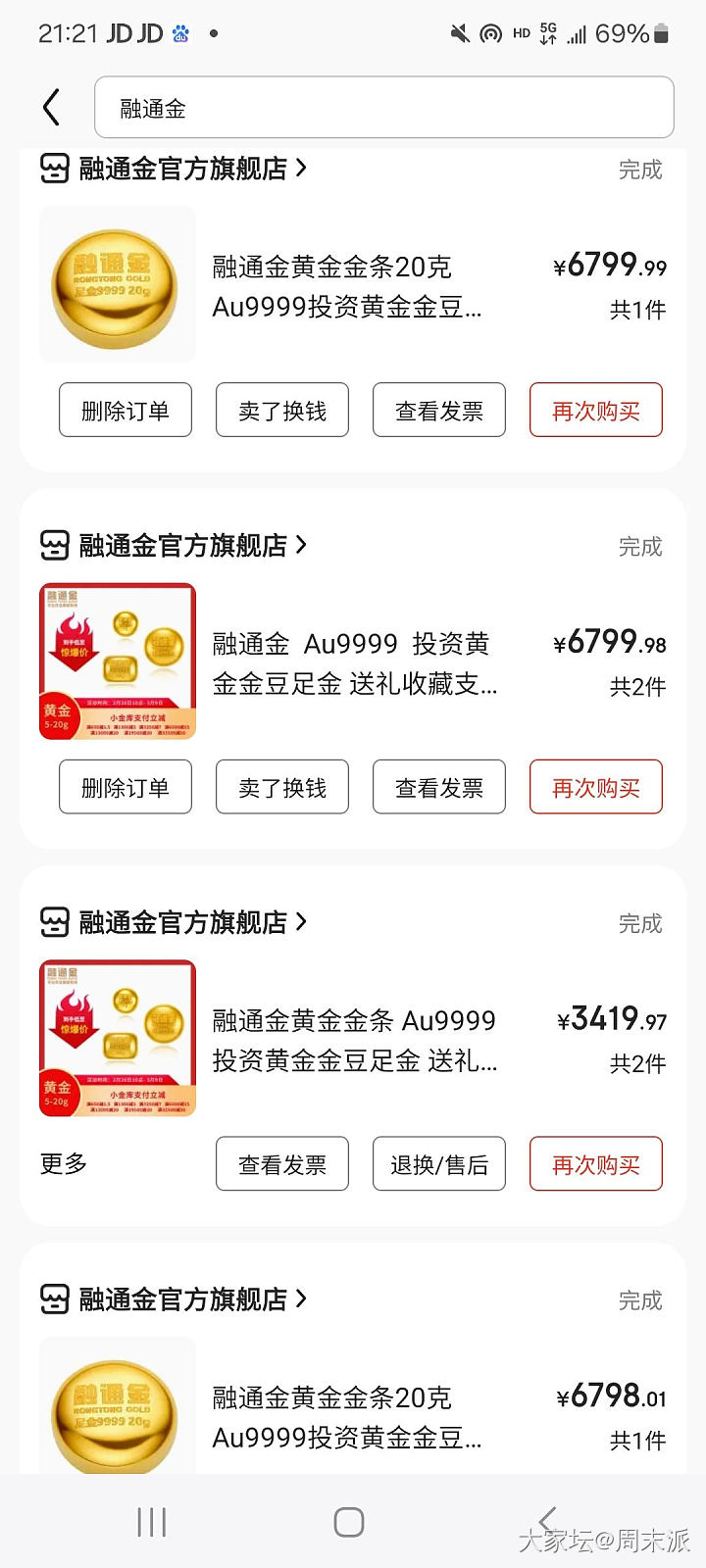Open the system recent apps view
706x1568 pixels.
152,1522
